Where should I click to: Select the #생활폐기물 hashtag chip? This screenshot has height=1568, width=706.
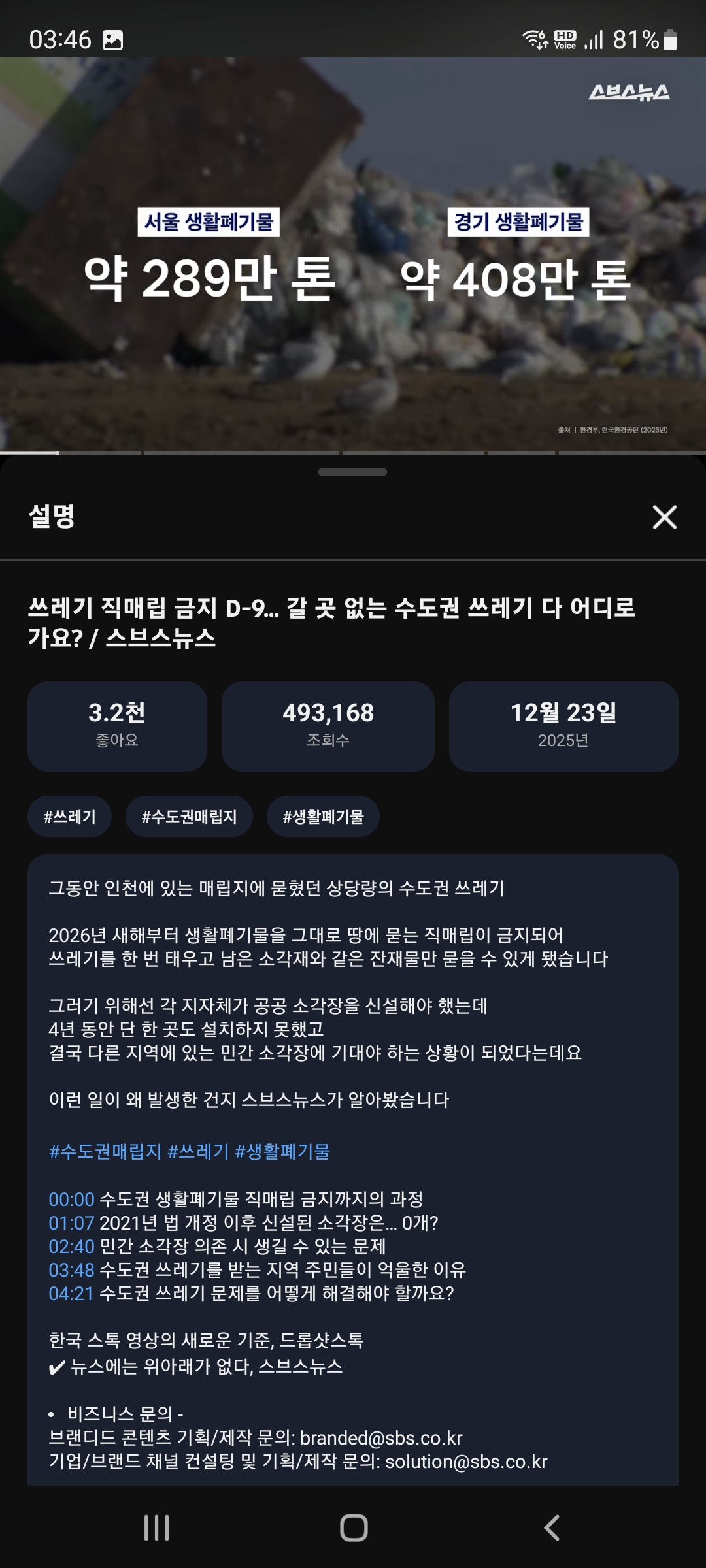(323, 816)
